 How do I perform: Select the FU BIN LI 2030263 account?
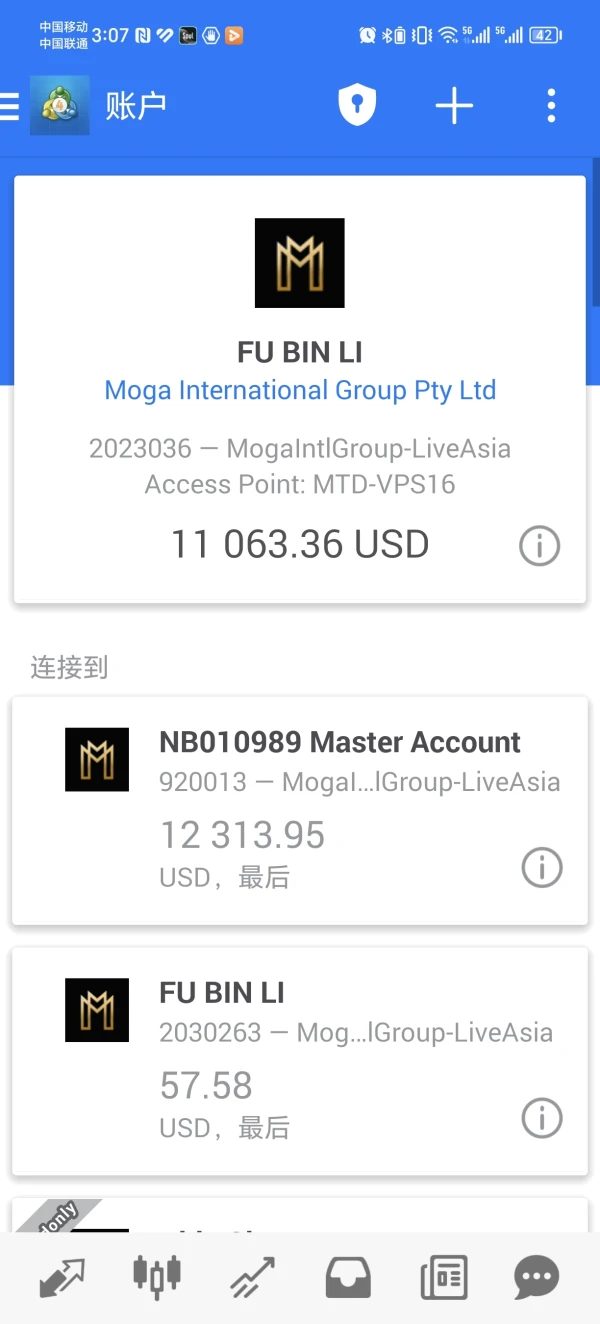300,1061
